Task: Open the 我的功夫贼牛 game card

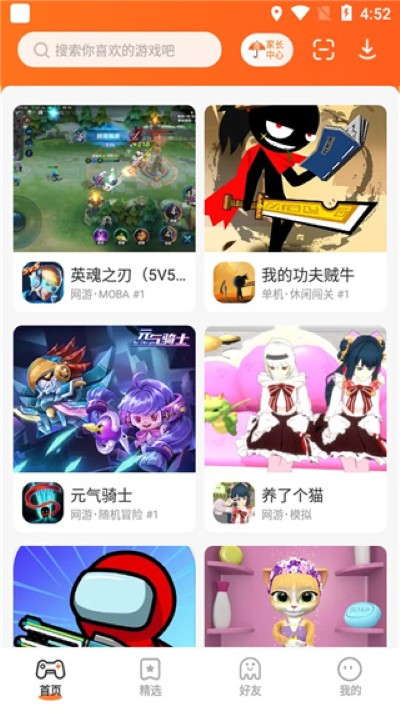Action: 295,208
